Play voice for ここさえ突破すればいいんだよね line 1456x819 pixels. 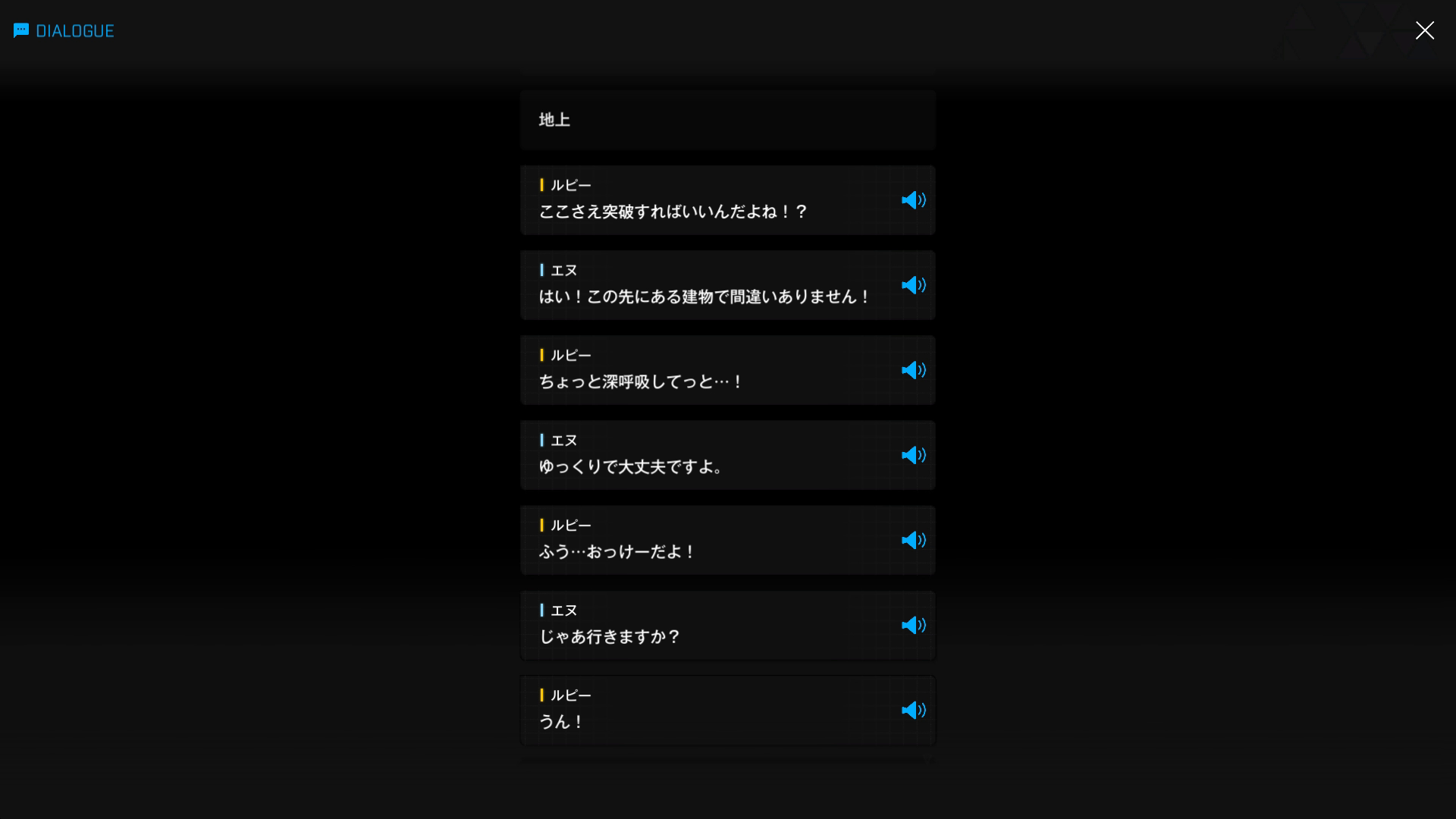[x=913, y=200]
